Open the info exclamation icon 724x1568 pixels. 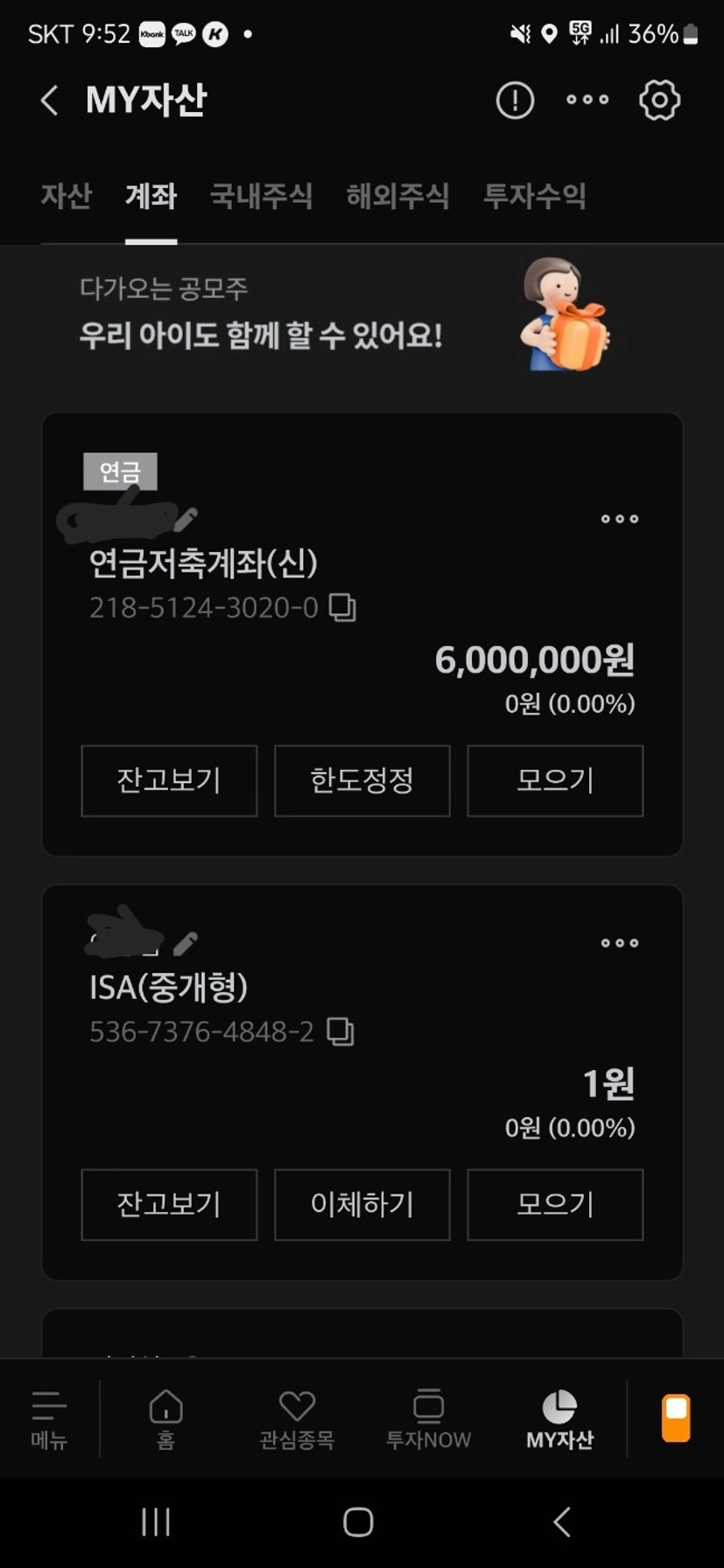pyautogui.click(x=515, y=101)
